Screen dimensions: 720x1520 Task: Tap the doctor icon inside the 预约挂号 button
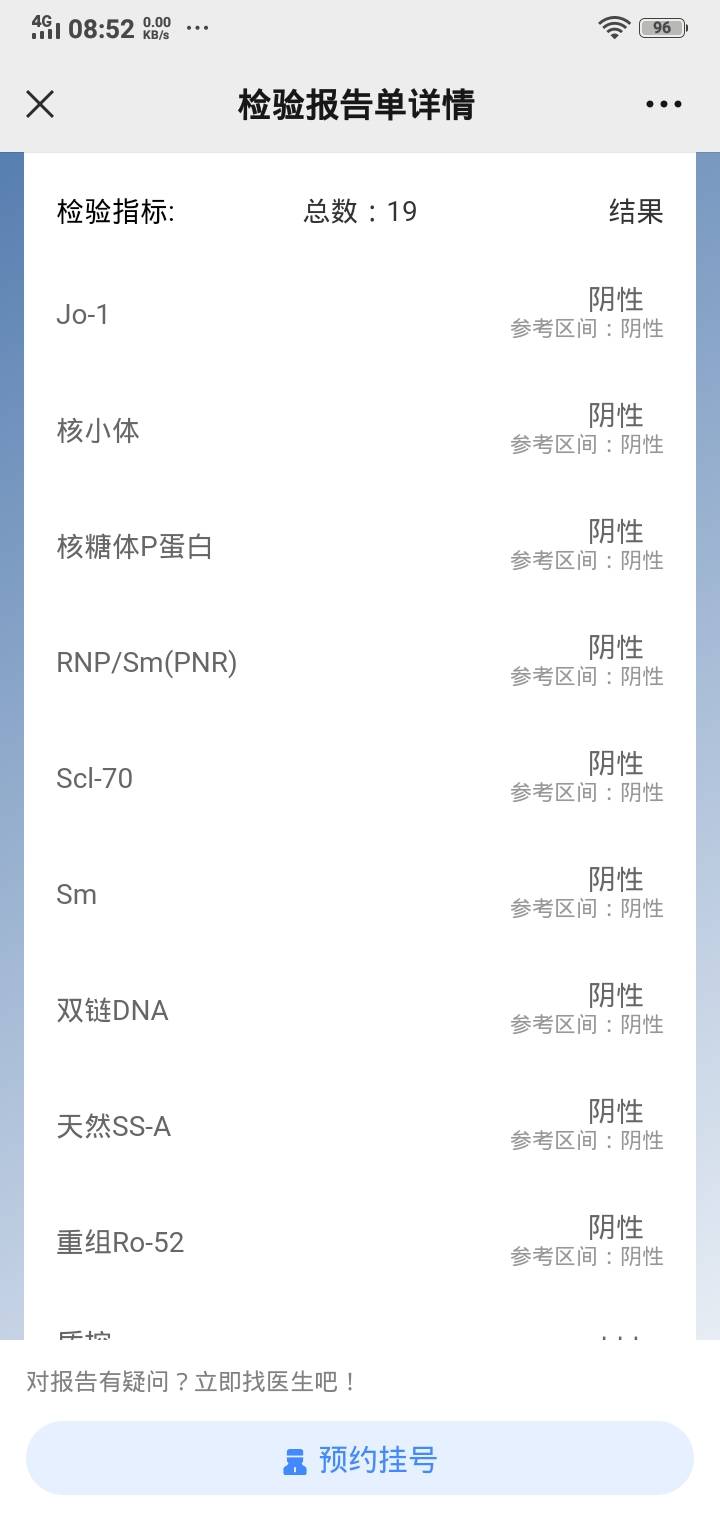(x=295, y=1460)
